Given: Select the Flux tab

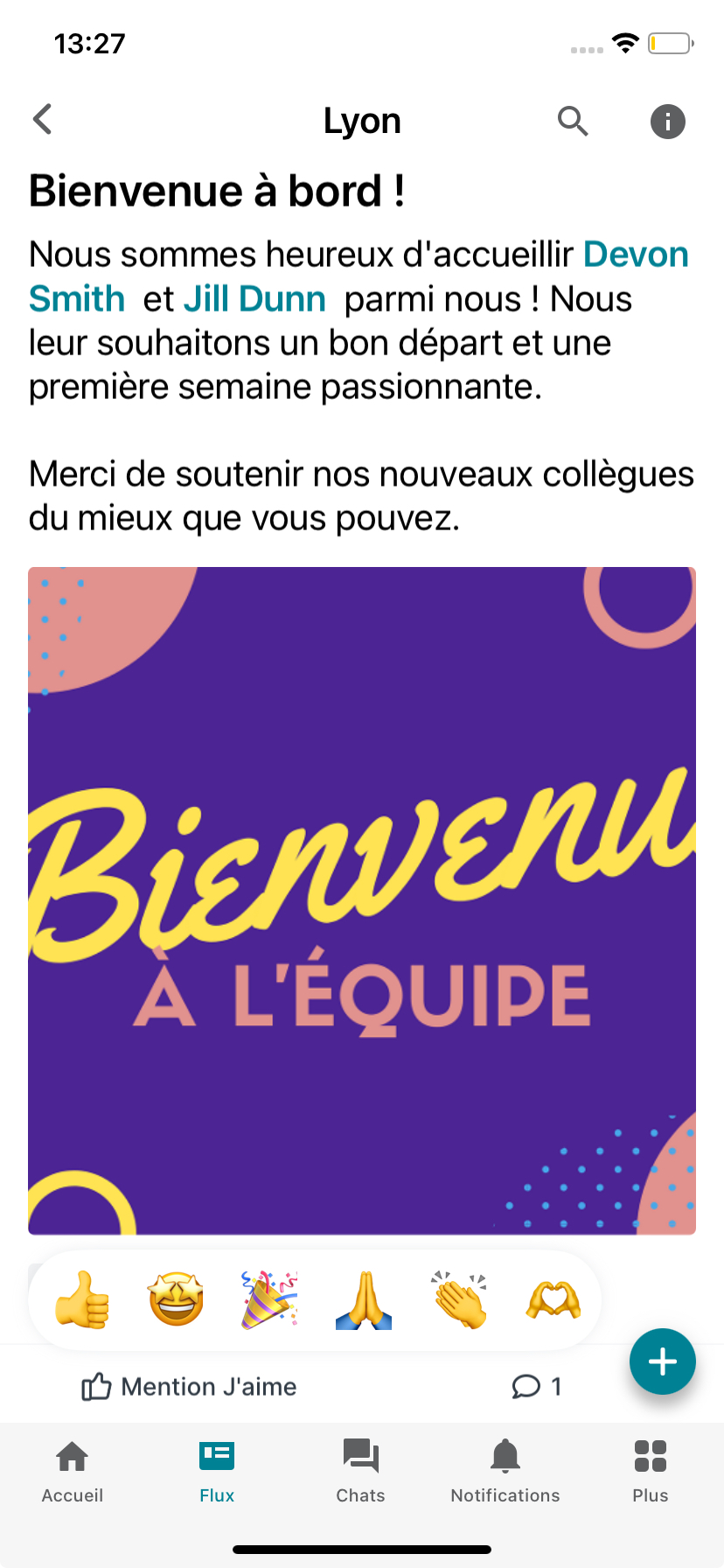Looking at the screenshot, I should (x=217, y=1472).
